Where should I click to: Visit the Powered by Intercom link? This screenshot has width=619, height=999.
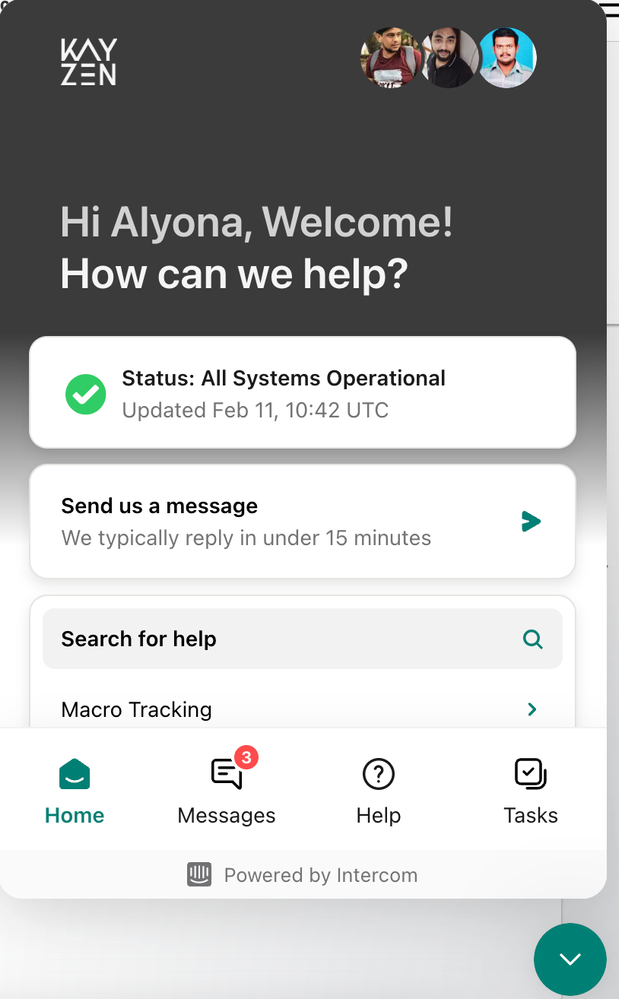pyautogui.click(x=303, y=875)
